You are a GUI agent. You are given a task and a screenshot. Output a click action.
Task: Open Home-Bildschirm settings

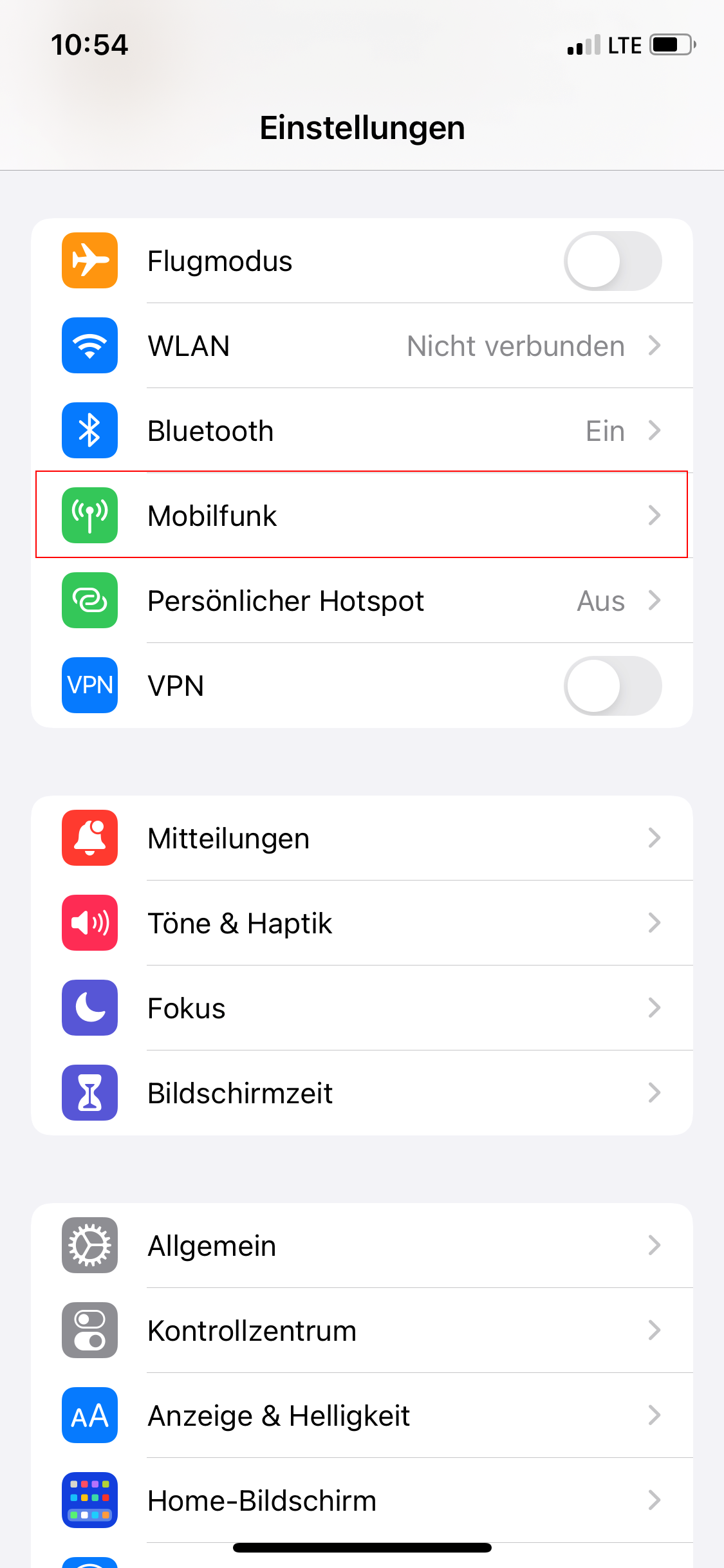pos(362,1500)
